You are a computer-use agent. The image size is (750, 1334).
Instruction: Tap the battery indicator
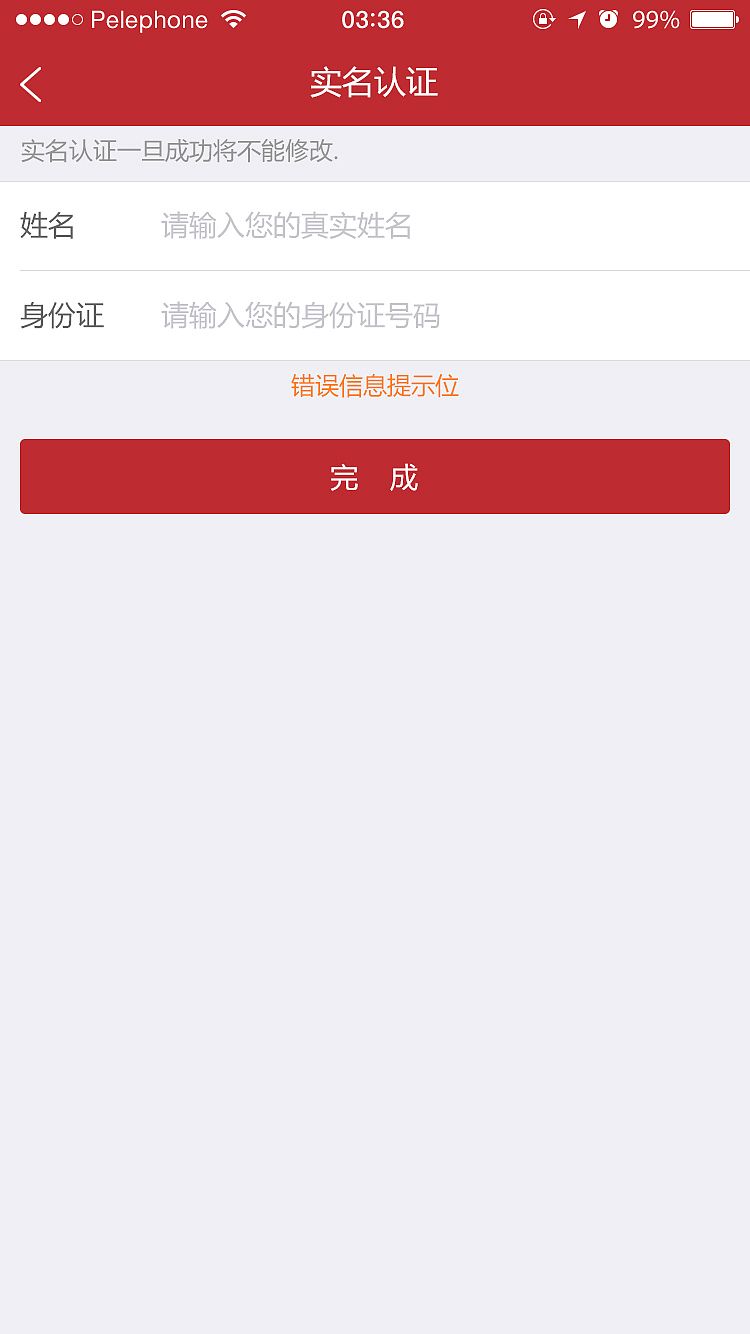coord(712,18)
